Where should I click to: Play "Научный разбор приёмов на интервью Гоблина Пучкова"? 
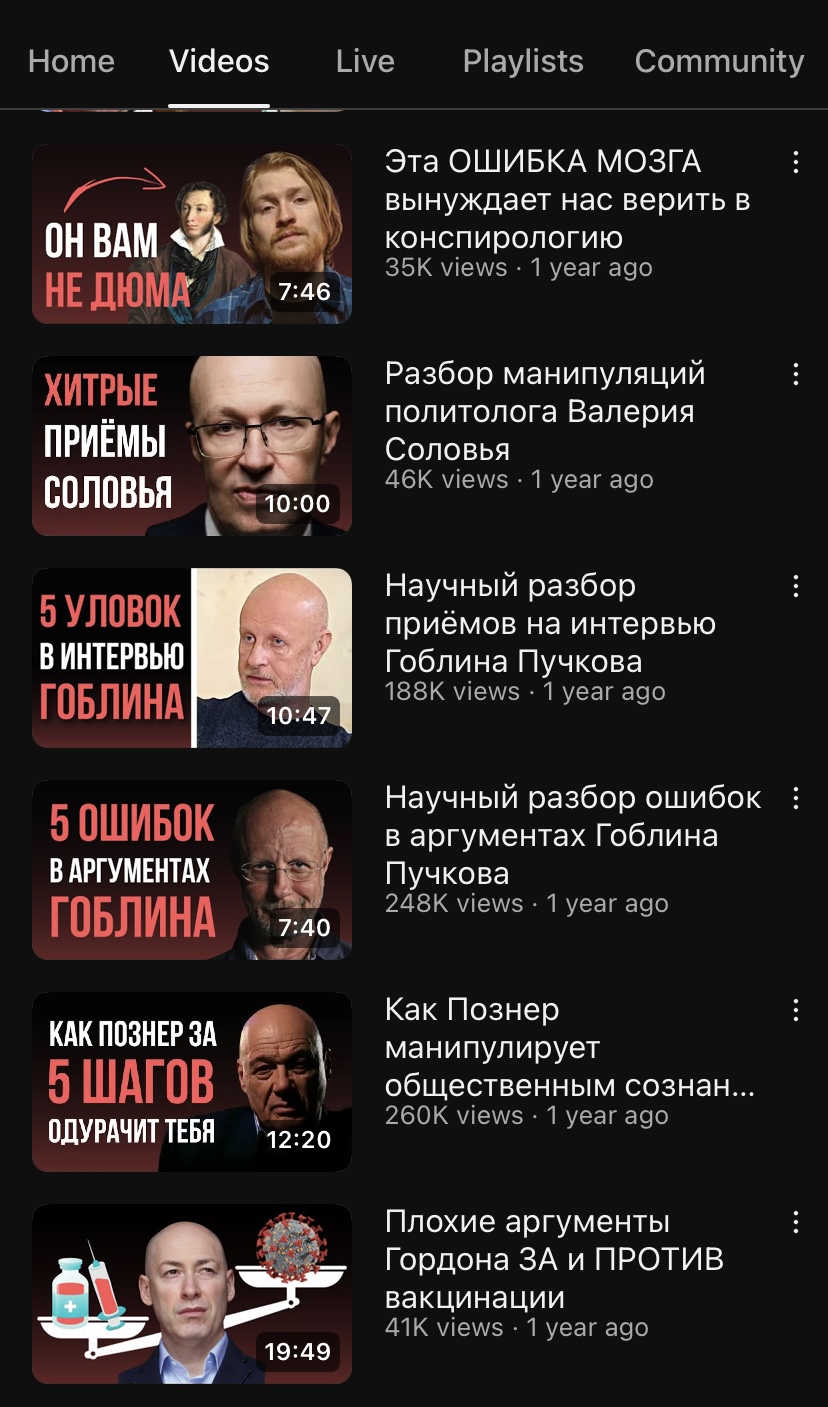point(192,658)
